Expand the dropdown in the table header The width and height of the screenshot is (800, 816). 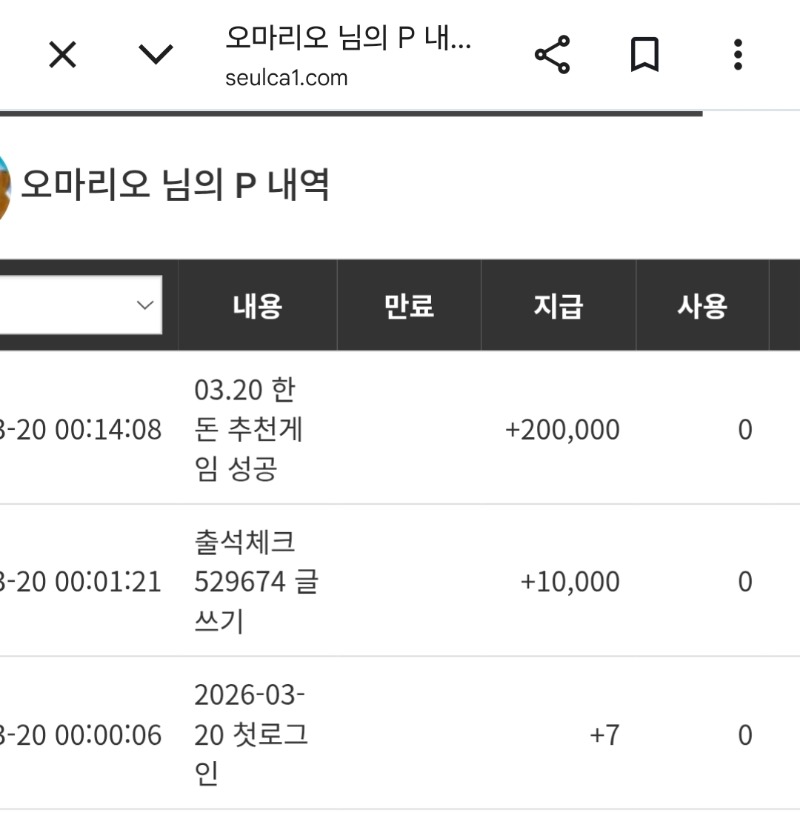point(144,305)
